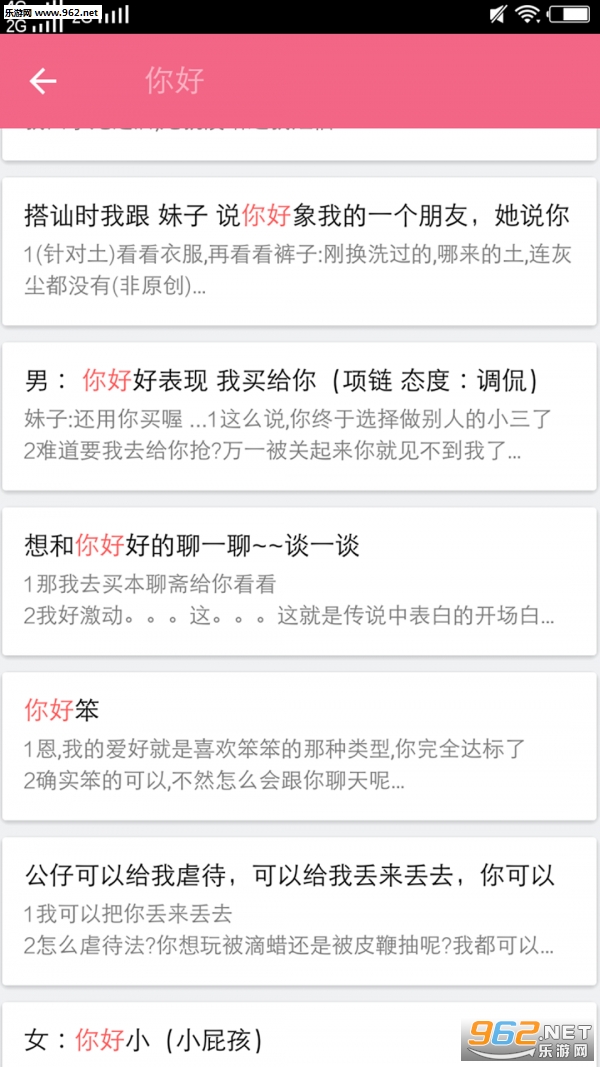
Task: Open the card titled 你好笨
Action: (299, 746)
